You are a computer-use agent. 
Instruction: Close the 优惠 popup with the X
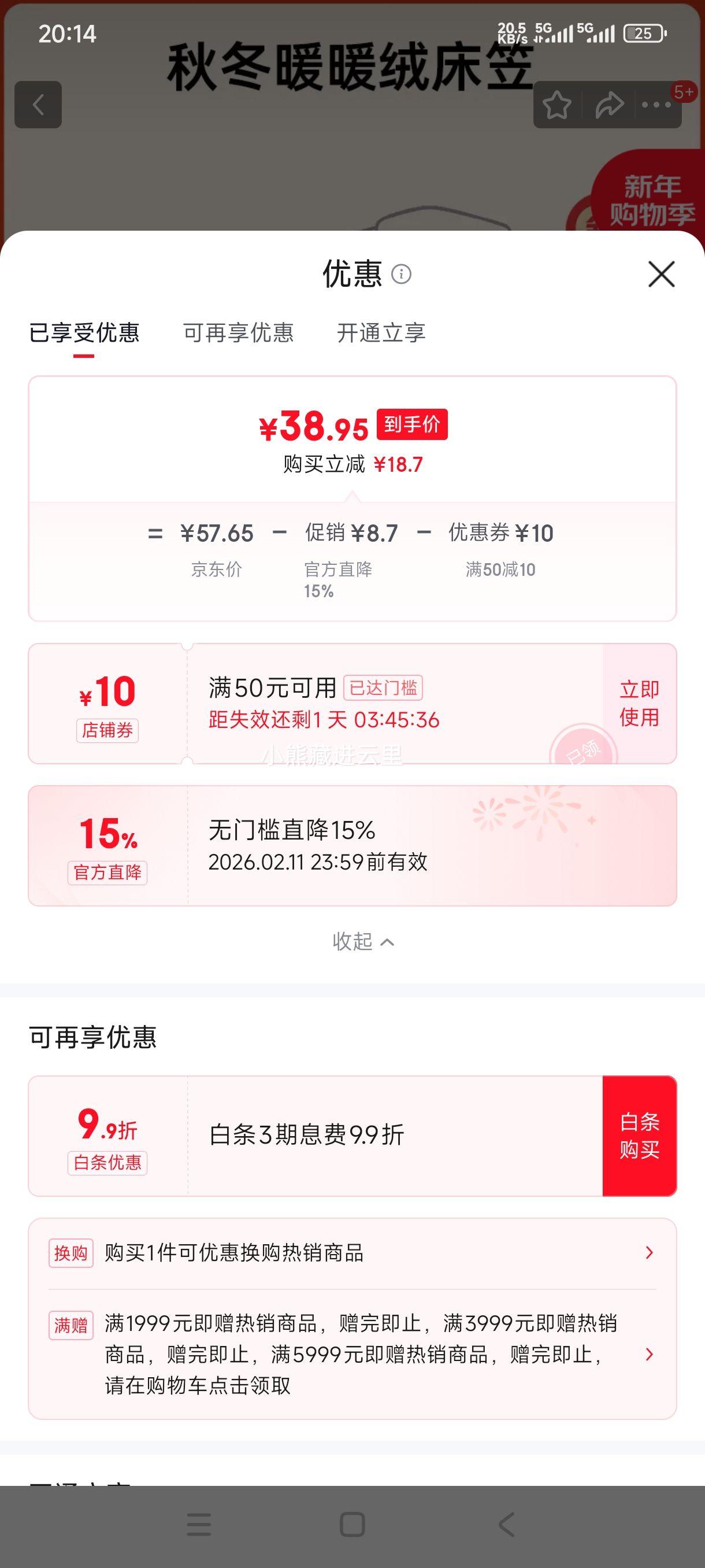[662, 274]
